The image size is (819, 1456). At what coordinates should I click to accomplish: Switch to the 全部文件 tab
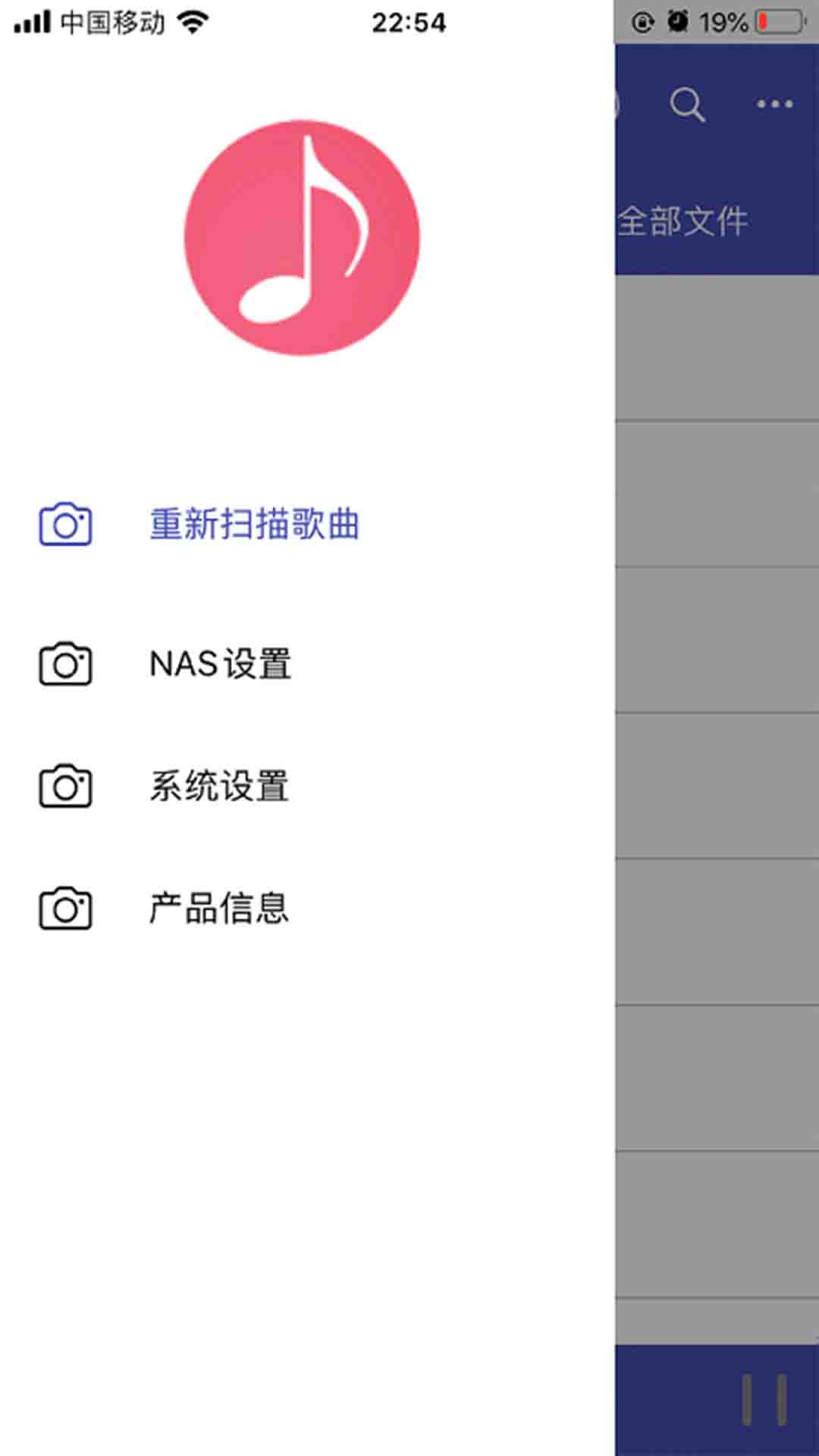click(682, 222)
